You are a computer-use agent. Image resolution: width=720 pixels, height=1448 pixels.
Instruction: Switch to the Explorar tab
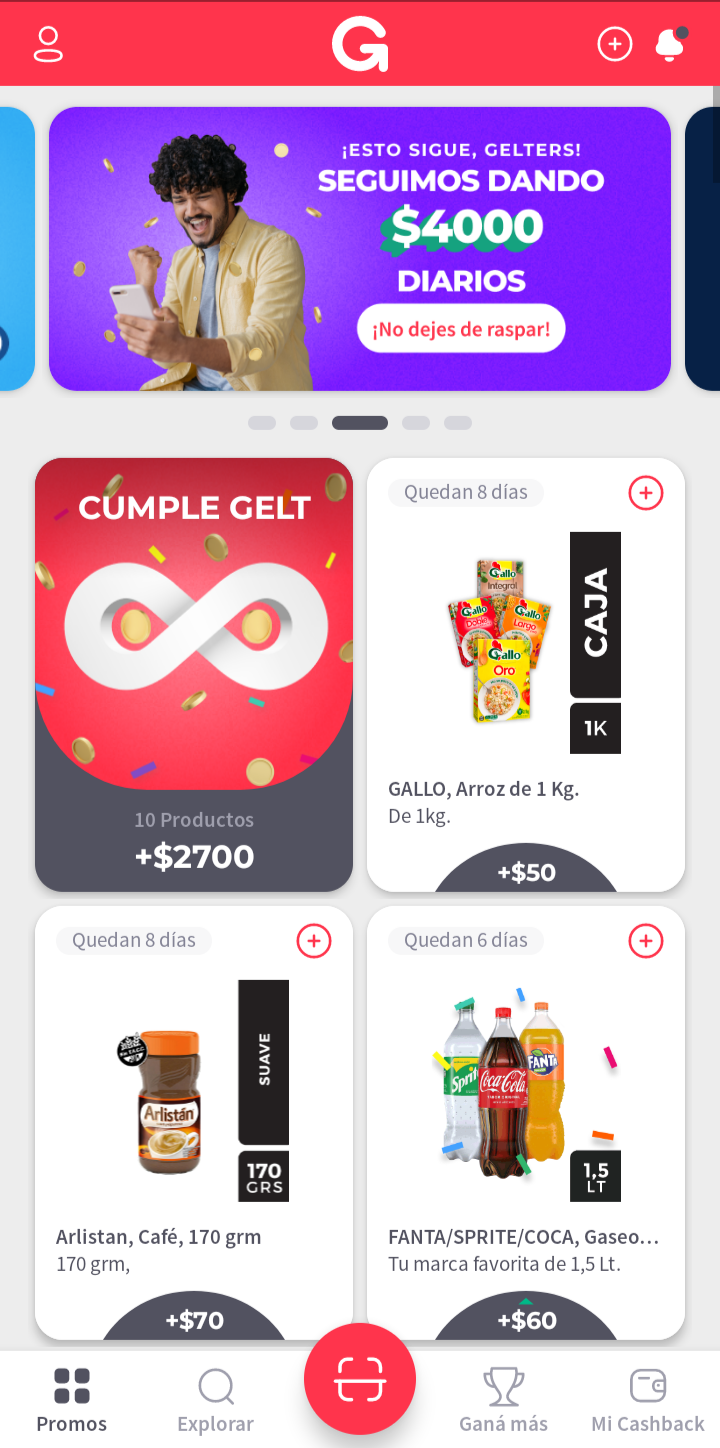pyautogui.click(x=215, y=1400)
